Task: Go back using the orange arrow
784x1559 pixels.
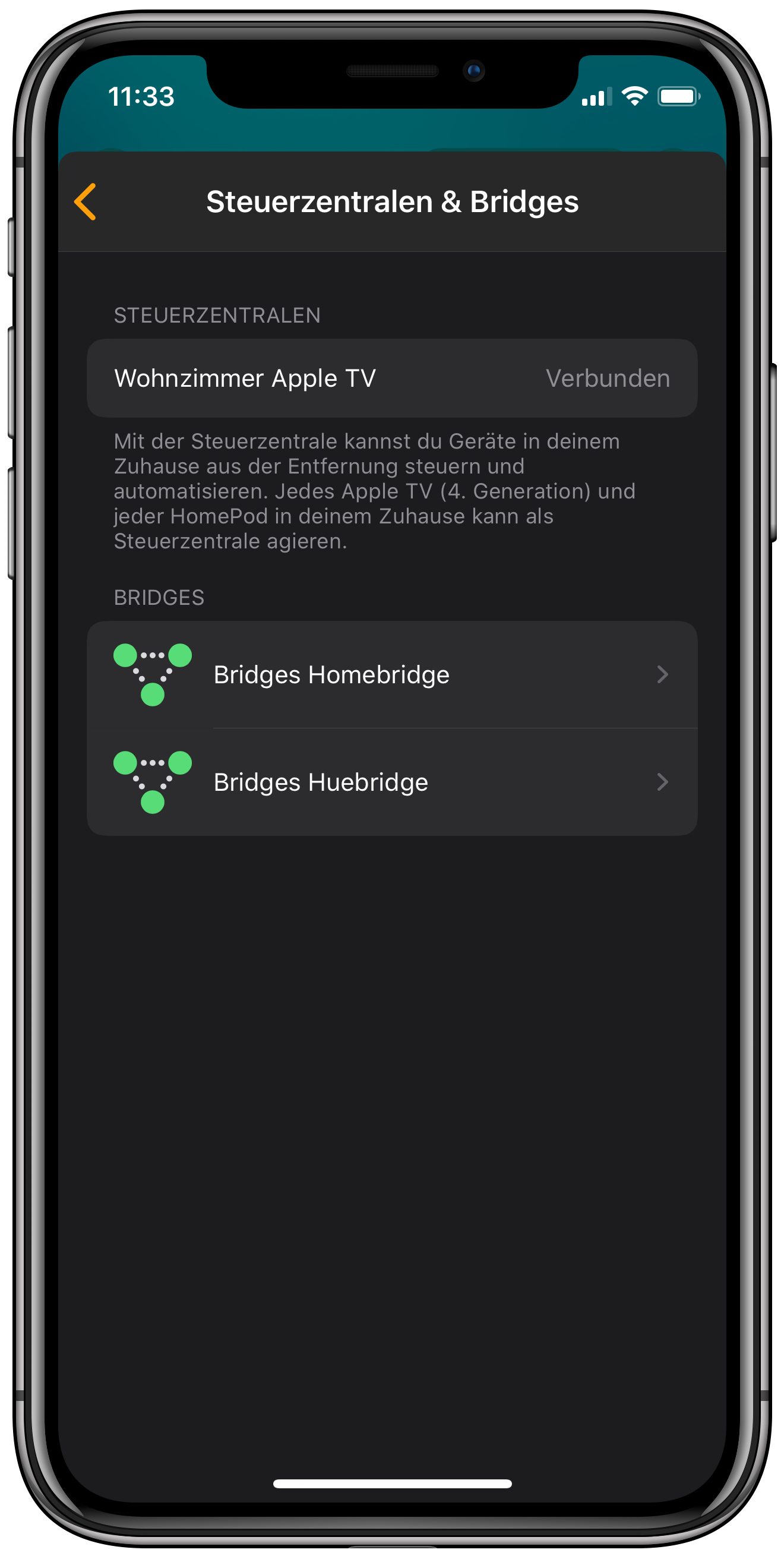Action: pyautogui.click(x=86, y=201)
